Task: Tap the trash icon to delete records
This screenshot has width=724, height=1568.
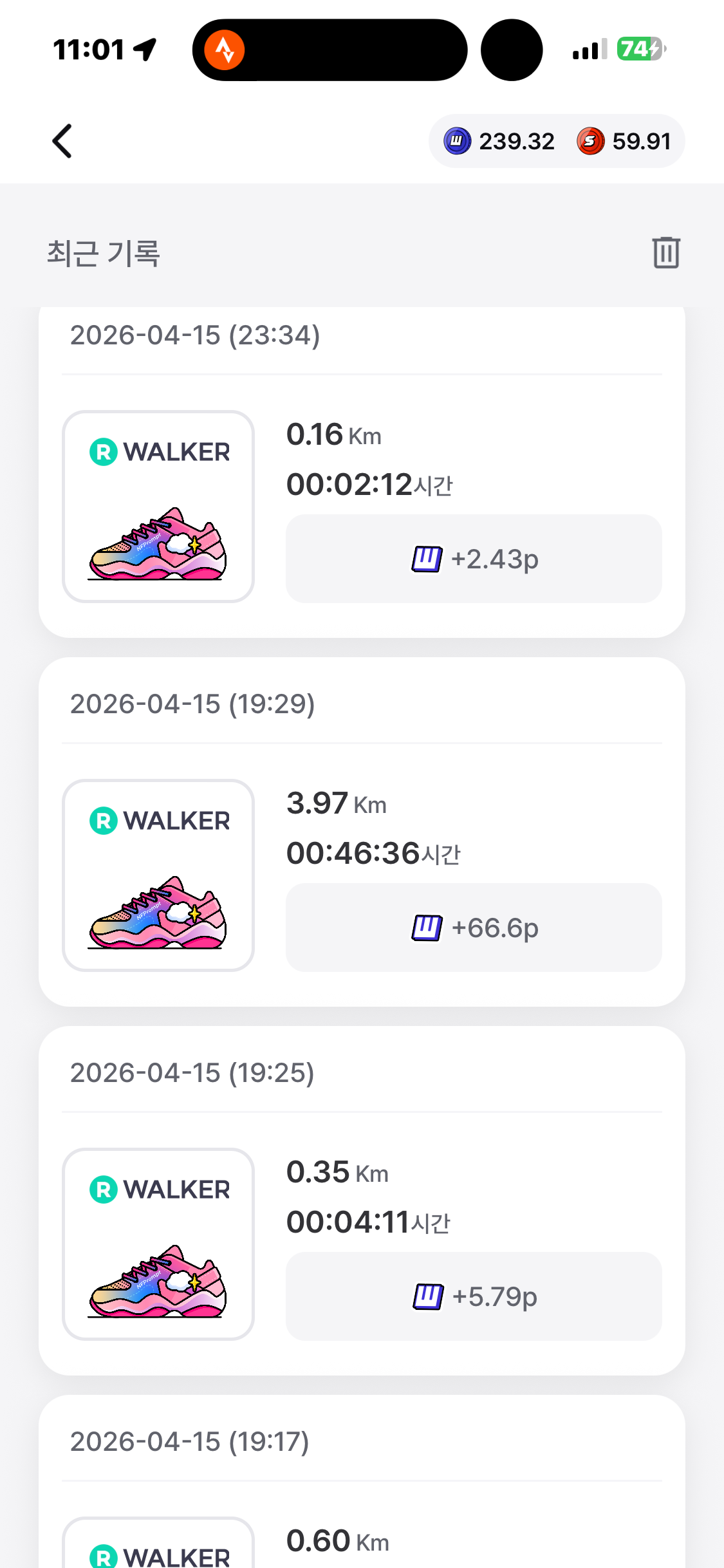Action: pyautogui.click(x=666, y=252)
